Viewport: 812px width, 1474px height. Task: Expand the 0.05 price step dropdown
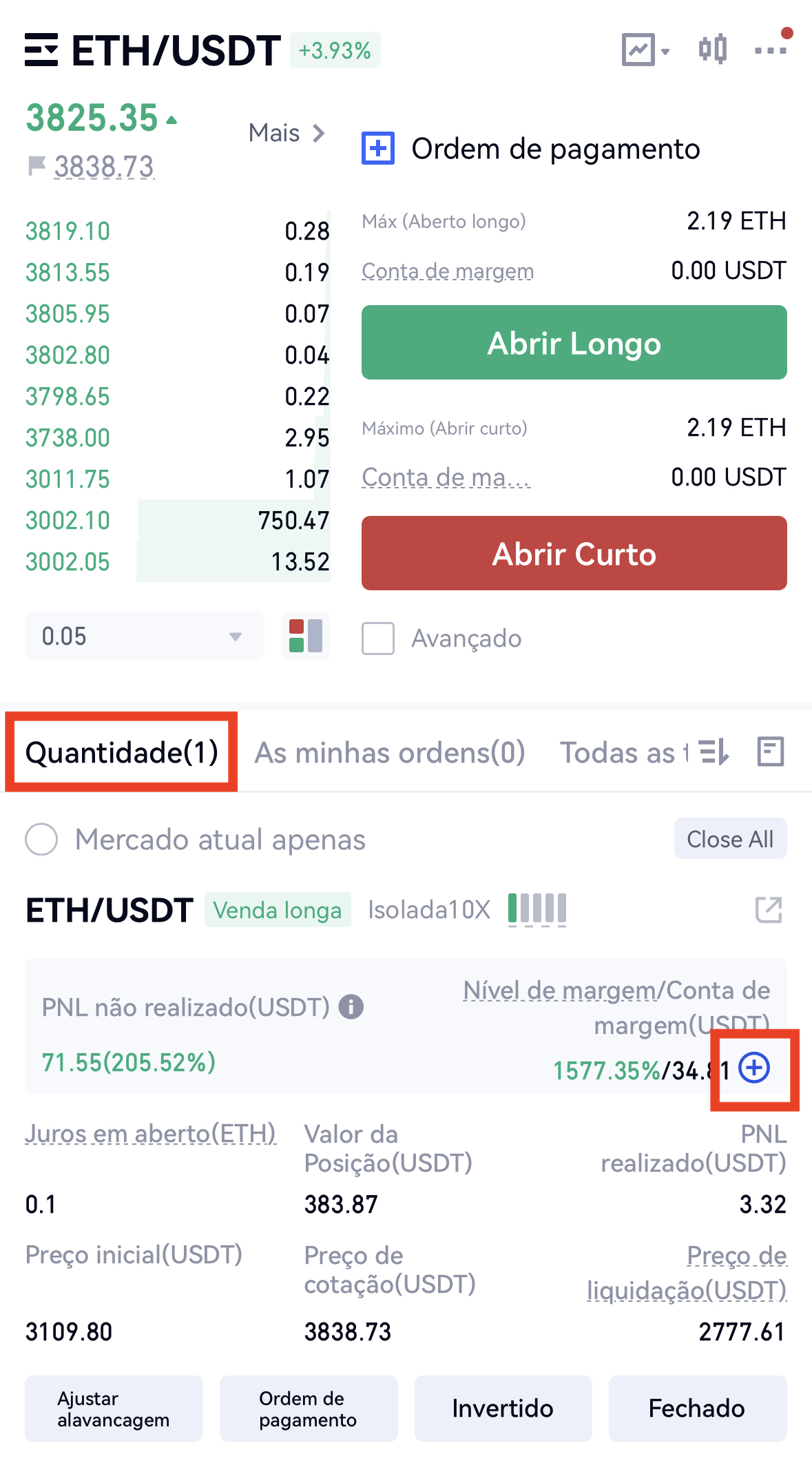pyautogui.click(x=144, y=636)
